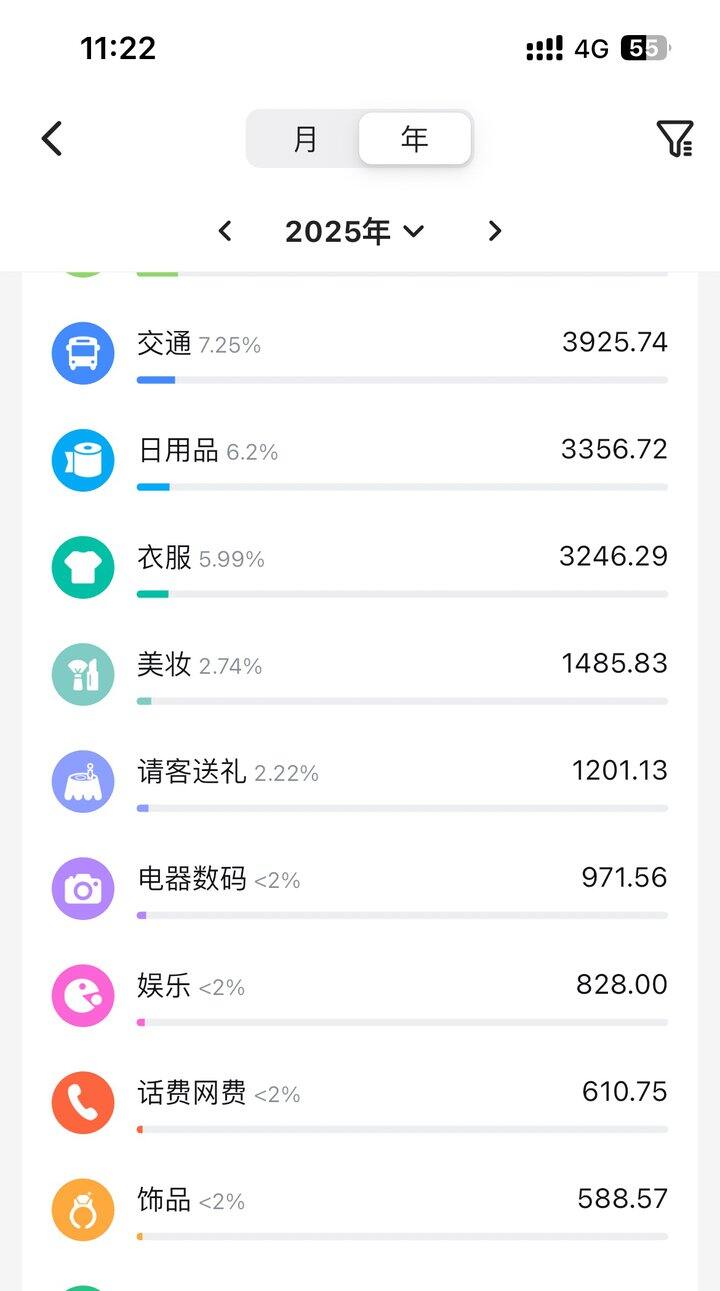Switch to the 月 monthly view
Screen dimensions: 720x1291
click(x=305, y=138)
